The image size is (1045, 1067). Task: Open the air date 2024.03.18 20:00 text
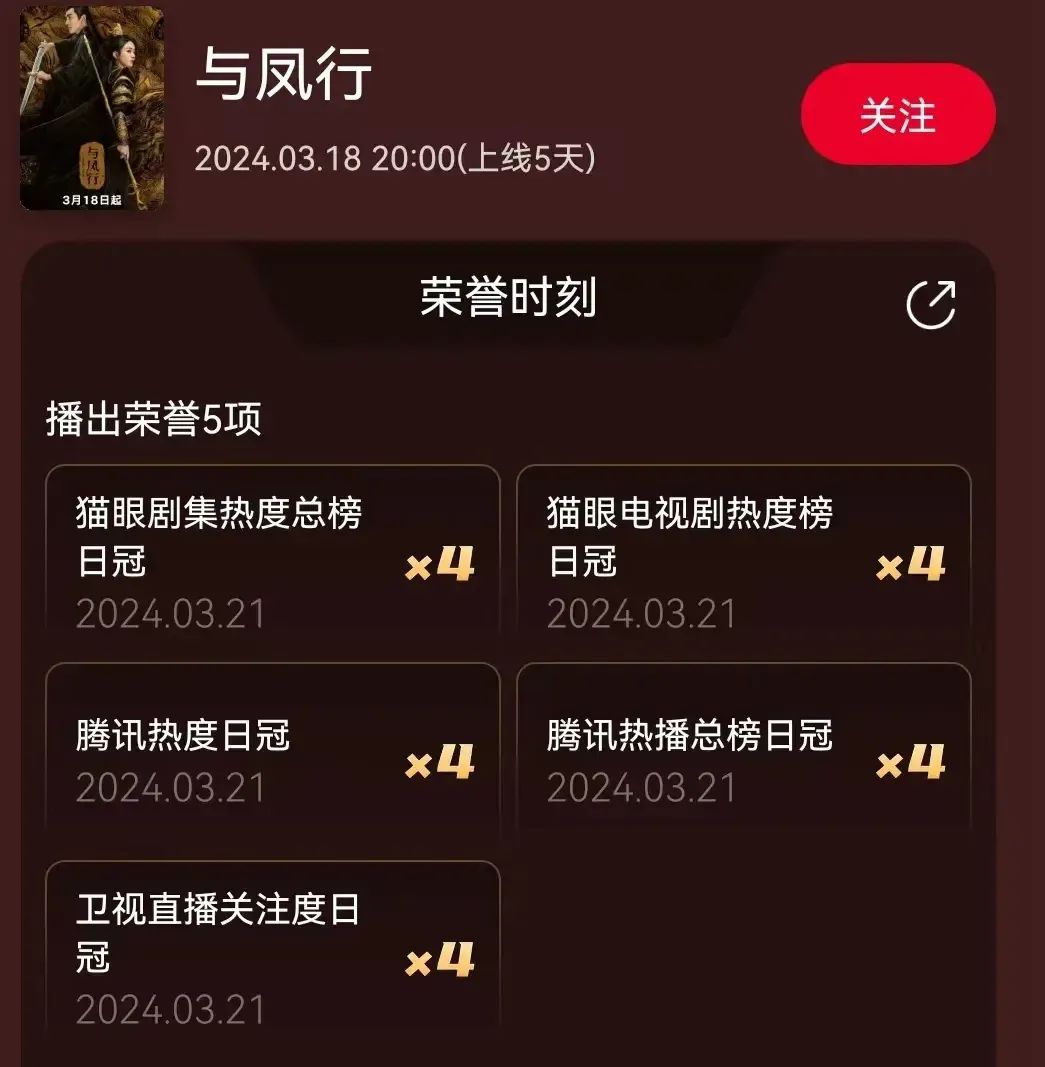tap(395, 156)
